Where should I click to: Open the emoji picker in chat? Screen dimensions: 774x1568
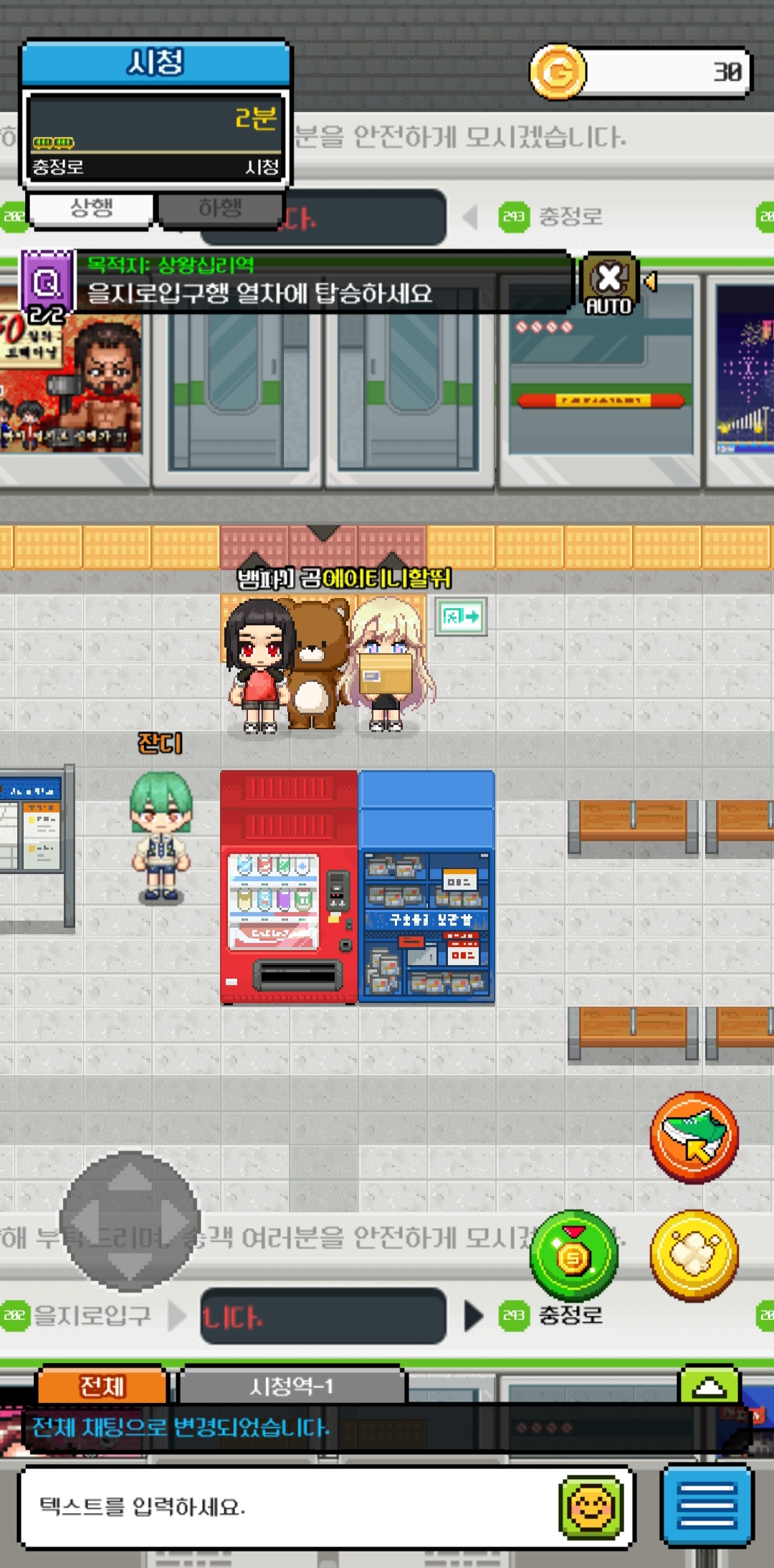(591, 1506)
